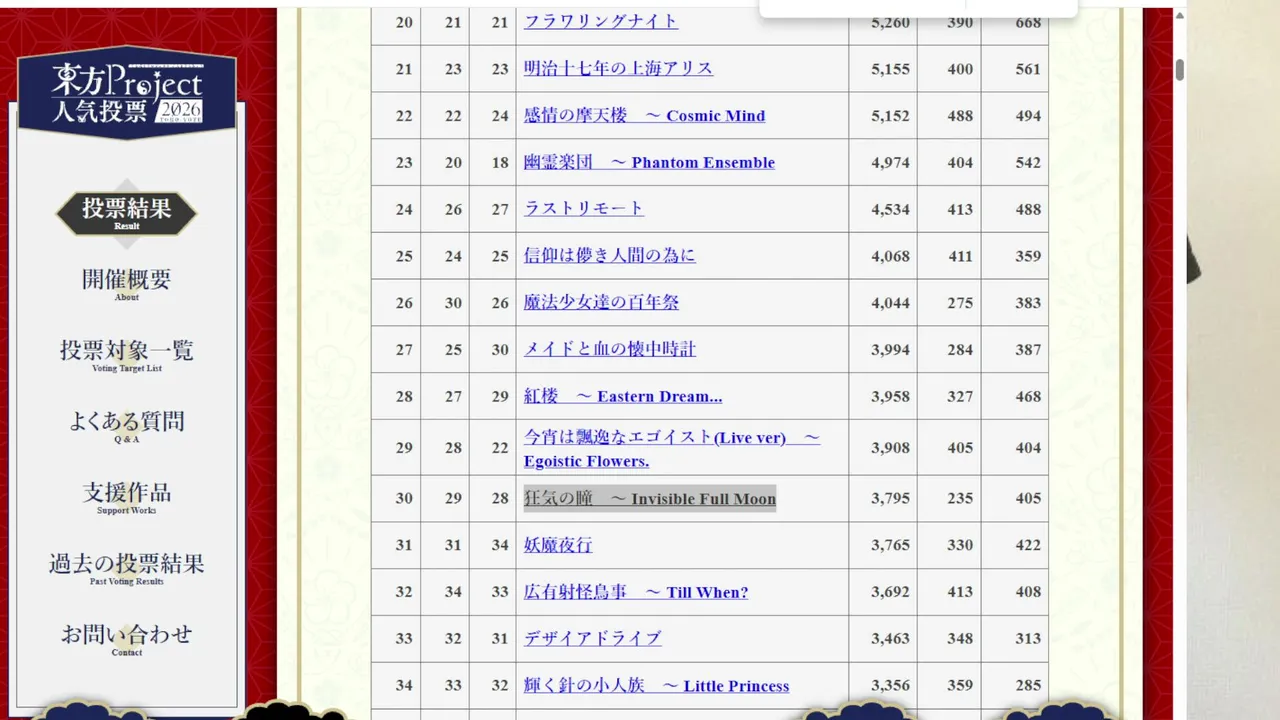Open the デザイアドライブ song link
Screen dimensions: 1280x720
click(x=593, y=638)
